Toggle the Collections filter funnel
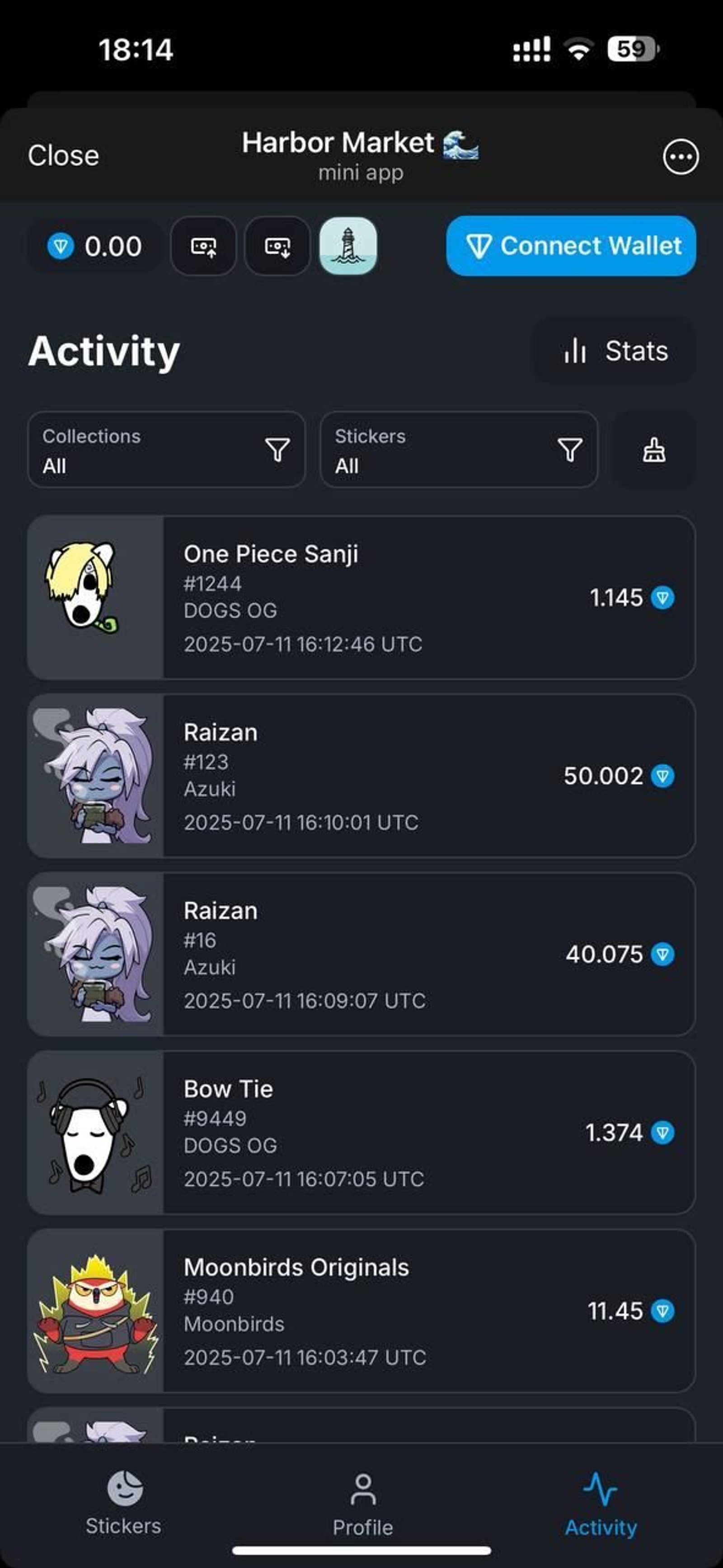Viewport: 723px width, 1568px height. [278, 450]
